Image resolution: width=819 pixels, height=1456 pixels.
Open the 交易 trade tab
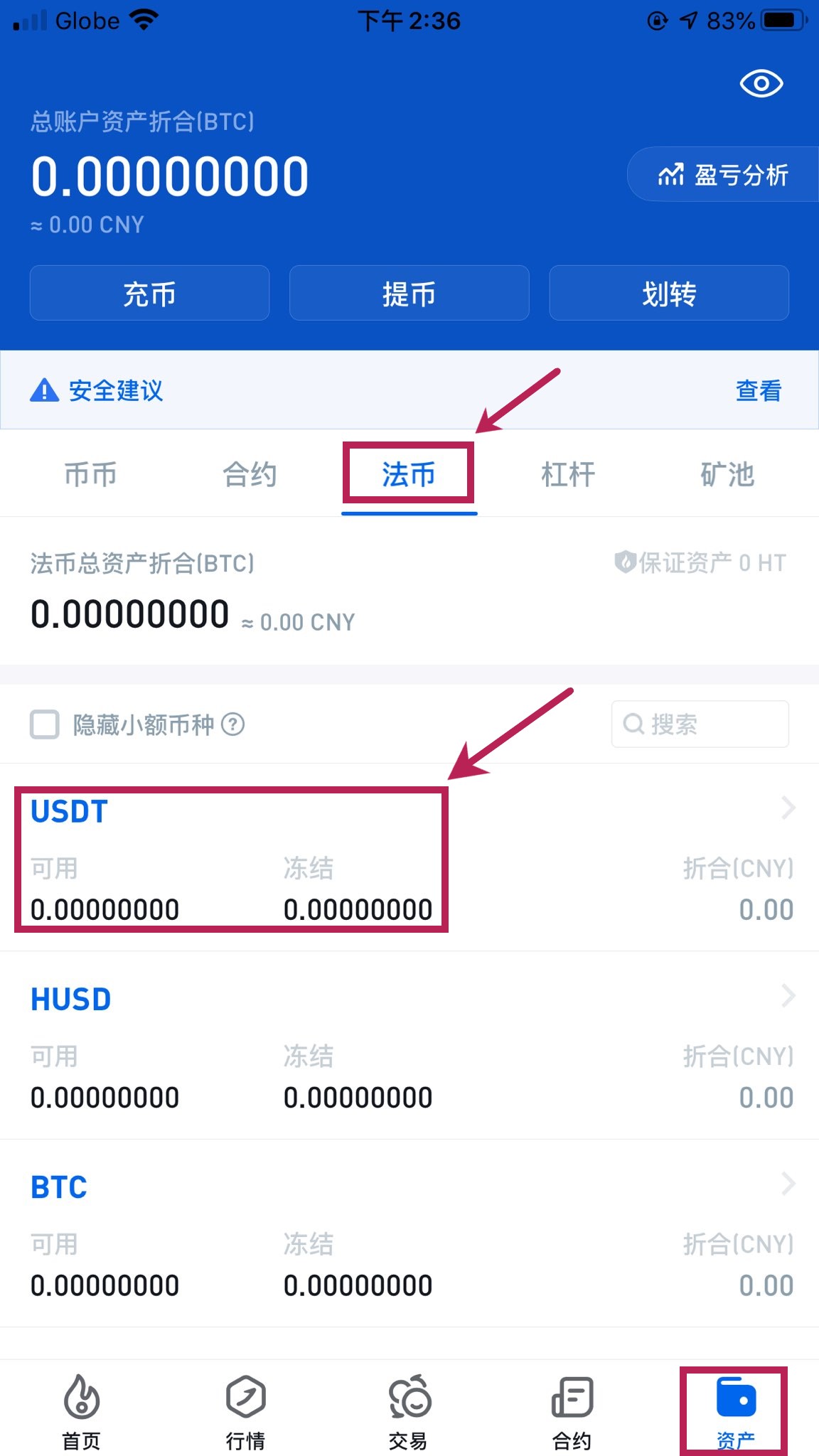(x=409, y=1411)
